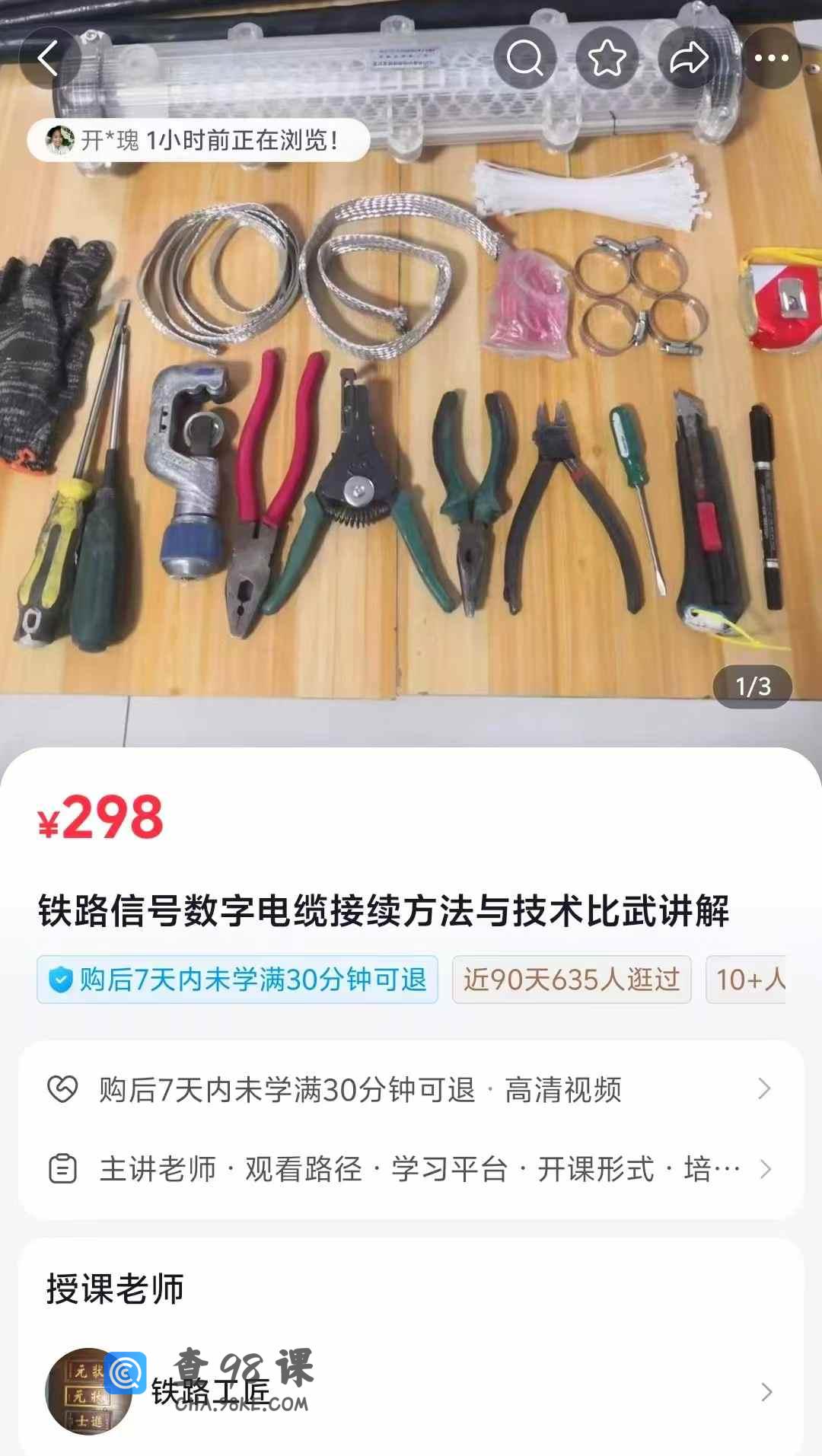Open the 购后7天内未学满30分钟可退 · 高清视频 row
The image size is (822, 1456).
point(411,1089)
